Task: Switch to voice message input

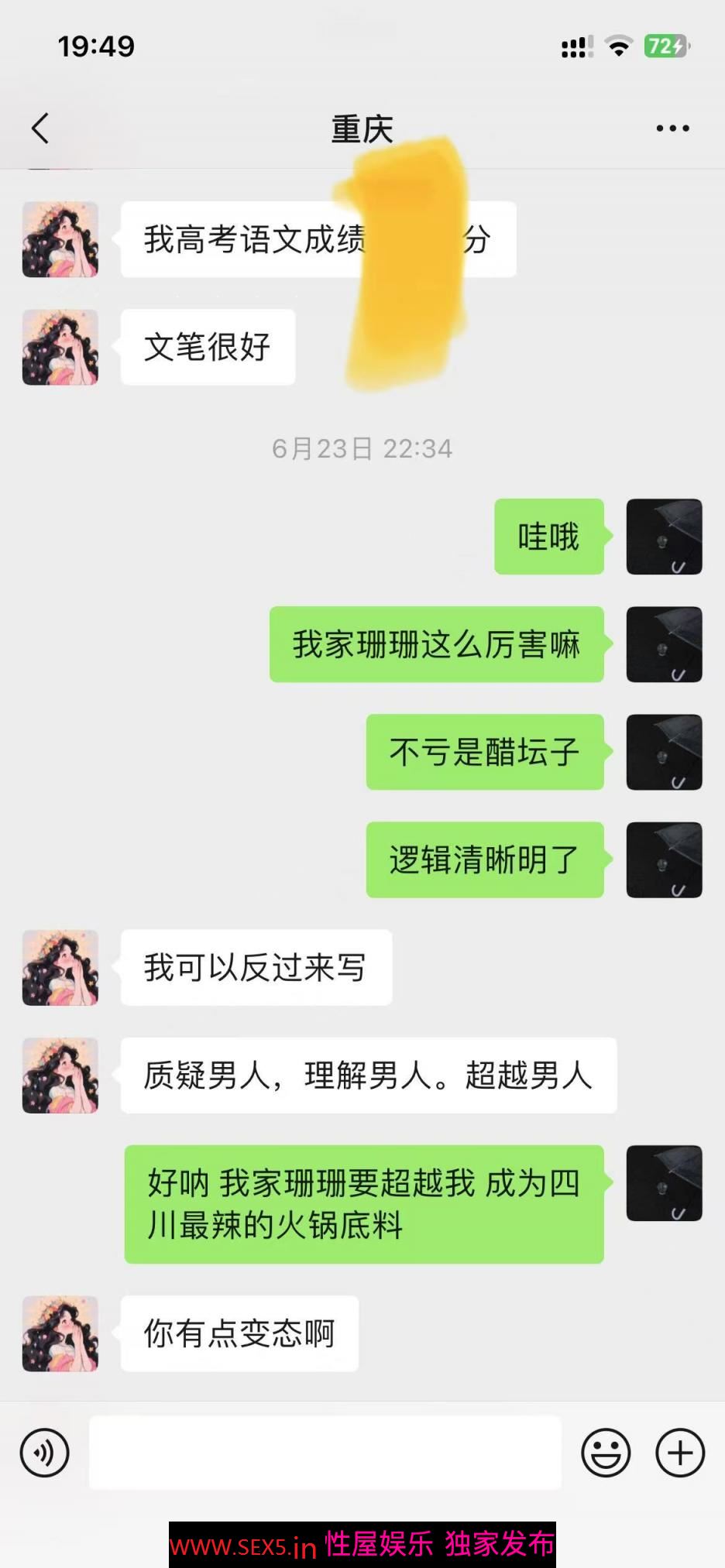Action: tap(45, 1453)
